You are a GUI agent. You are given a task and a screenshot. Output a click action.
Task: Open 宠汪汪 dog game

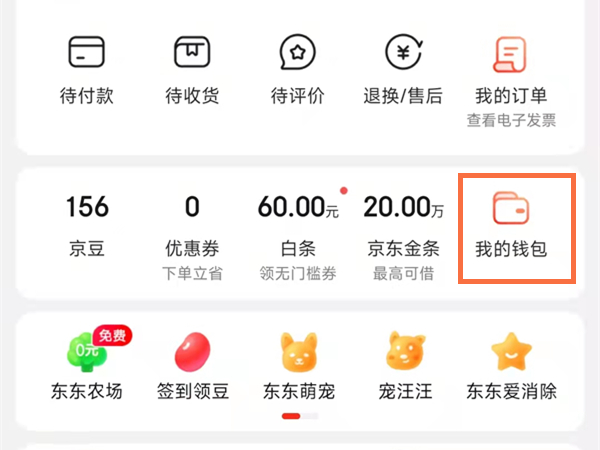click(x=405, y=365)
